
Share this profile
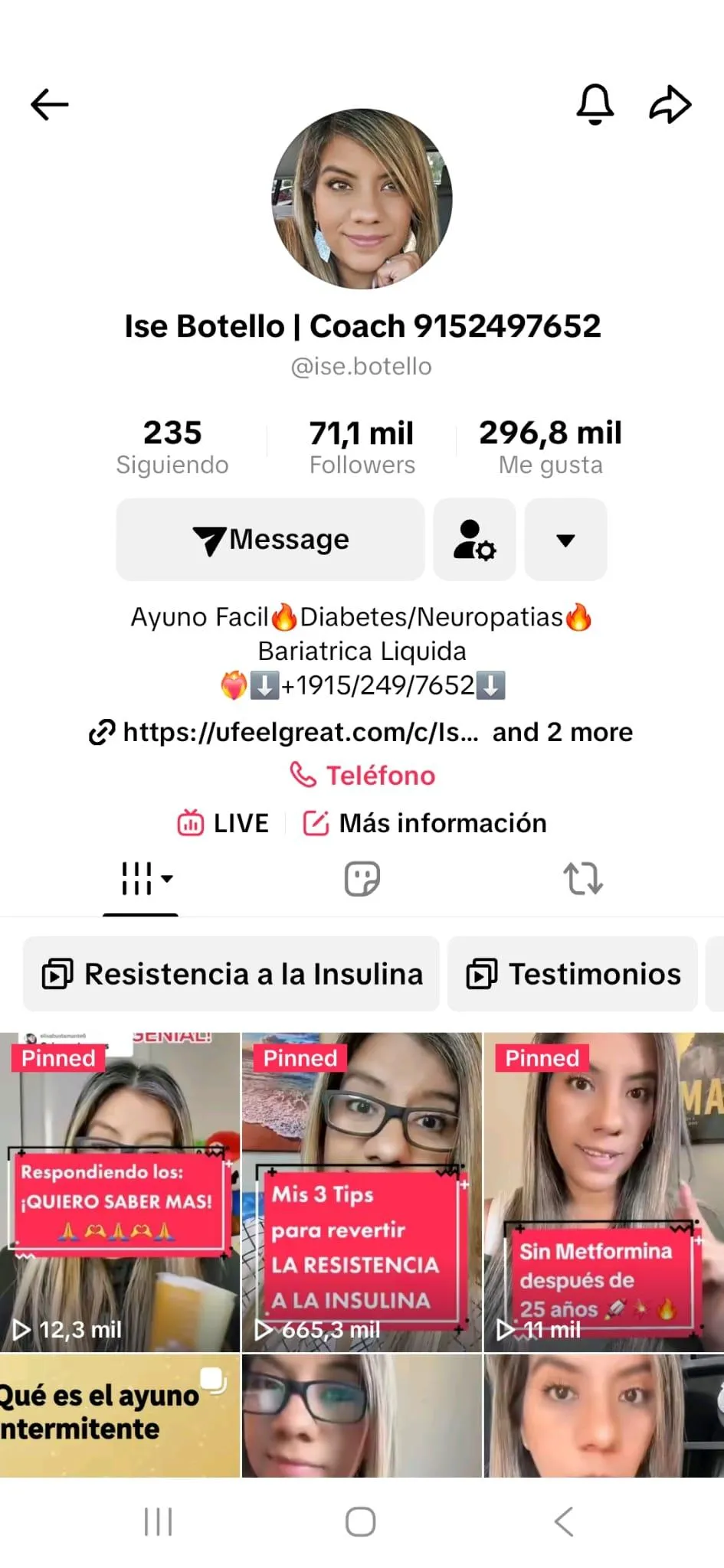click(x=670, y=104)
